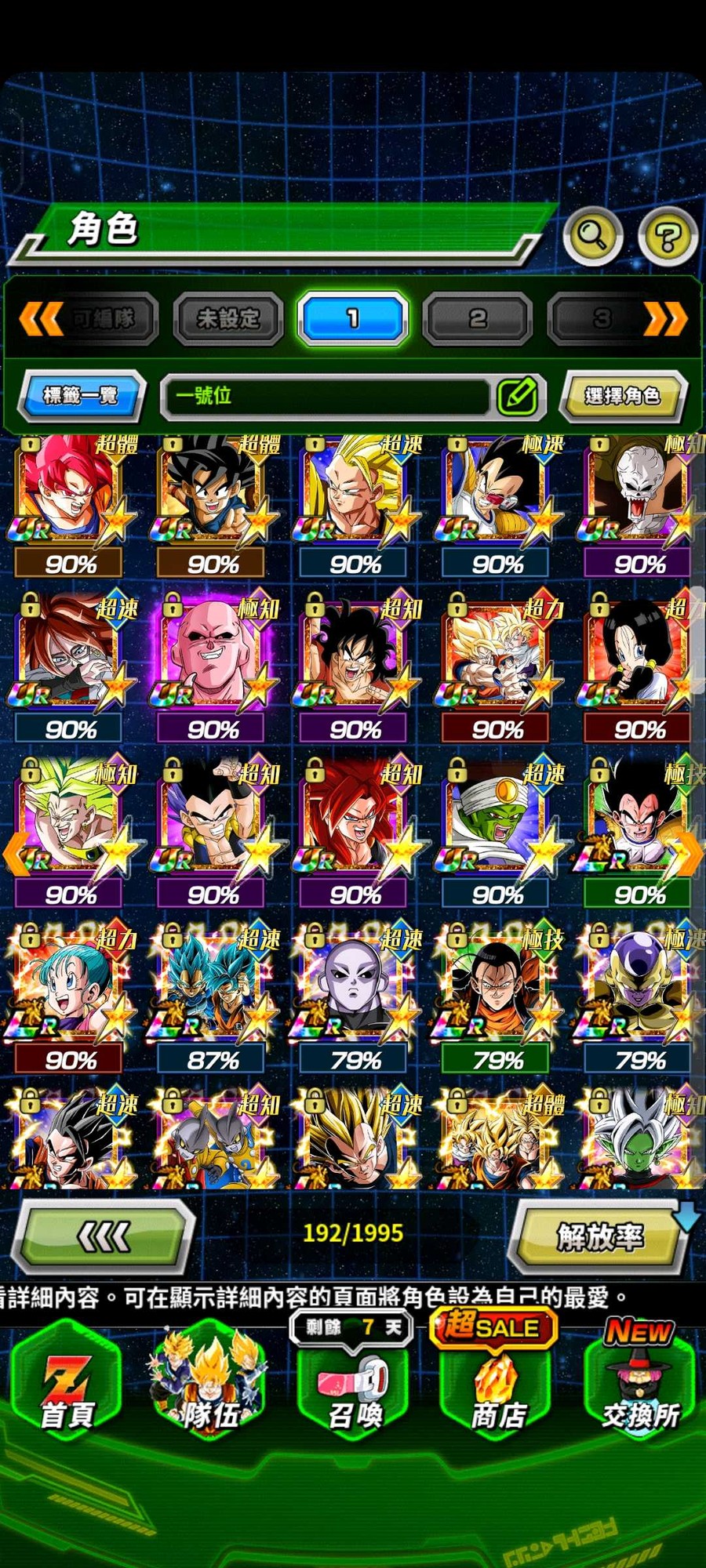Select tab number 2
The width and height of the screenshot is (706, 1568).
point(477,318)
